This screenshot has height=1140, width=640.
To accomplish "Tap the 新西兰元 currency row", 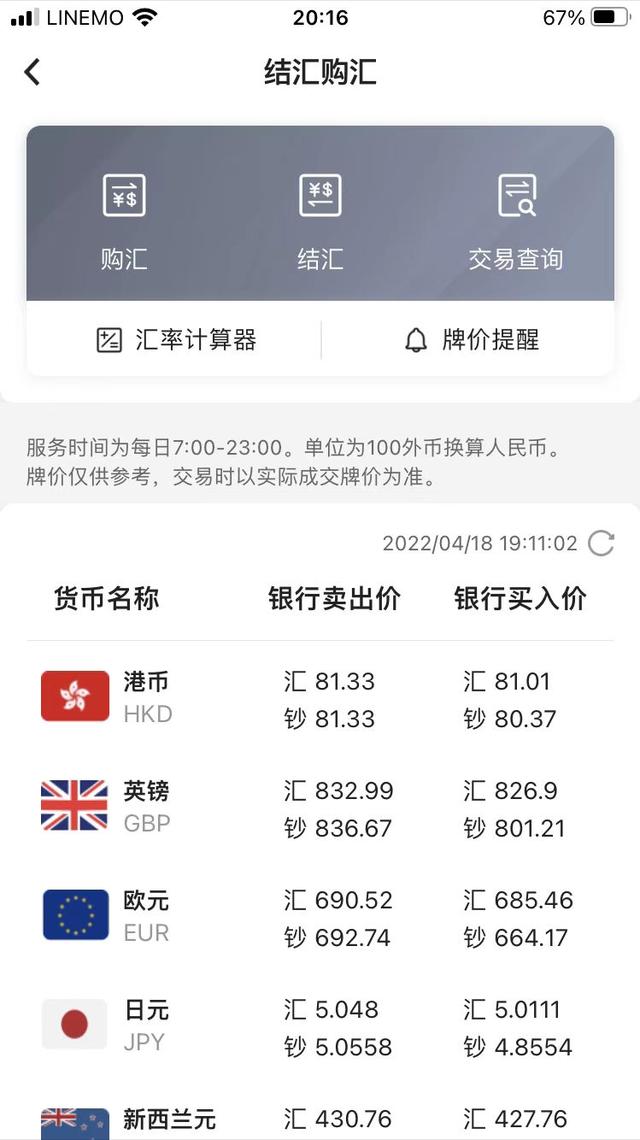I will [320, 1120].
